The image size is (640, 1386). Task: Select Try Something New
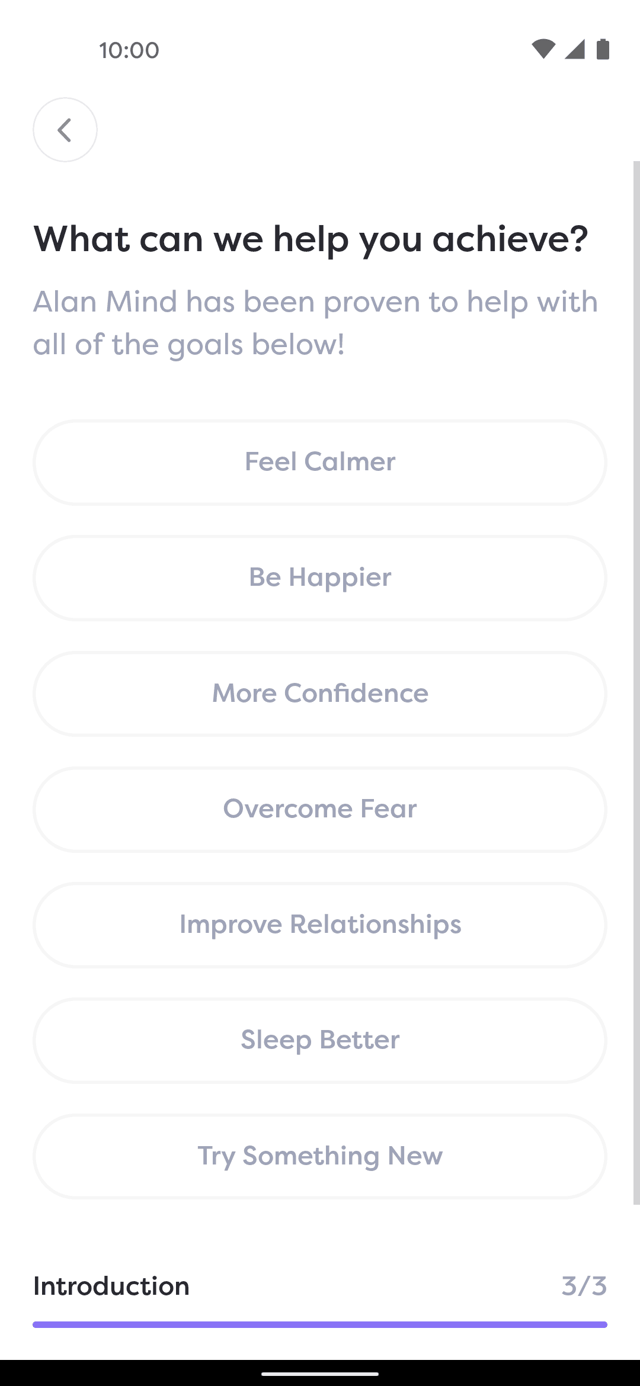[x=320, y=1156]
